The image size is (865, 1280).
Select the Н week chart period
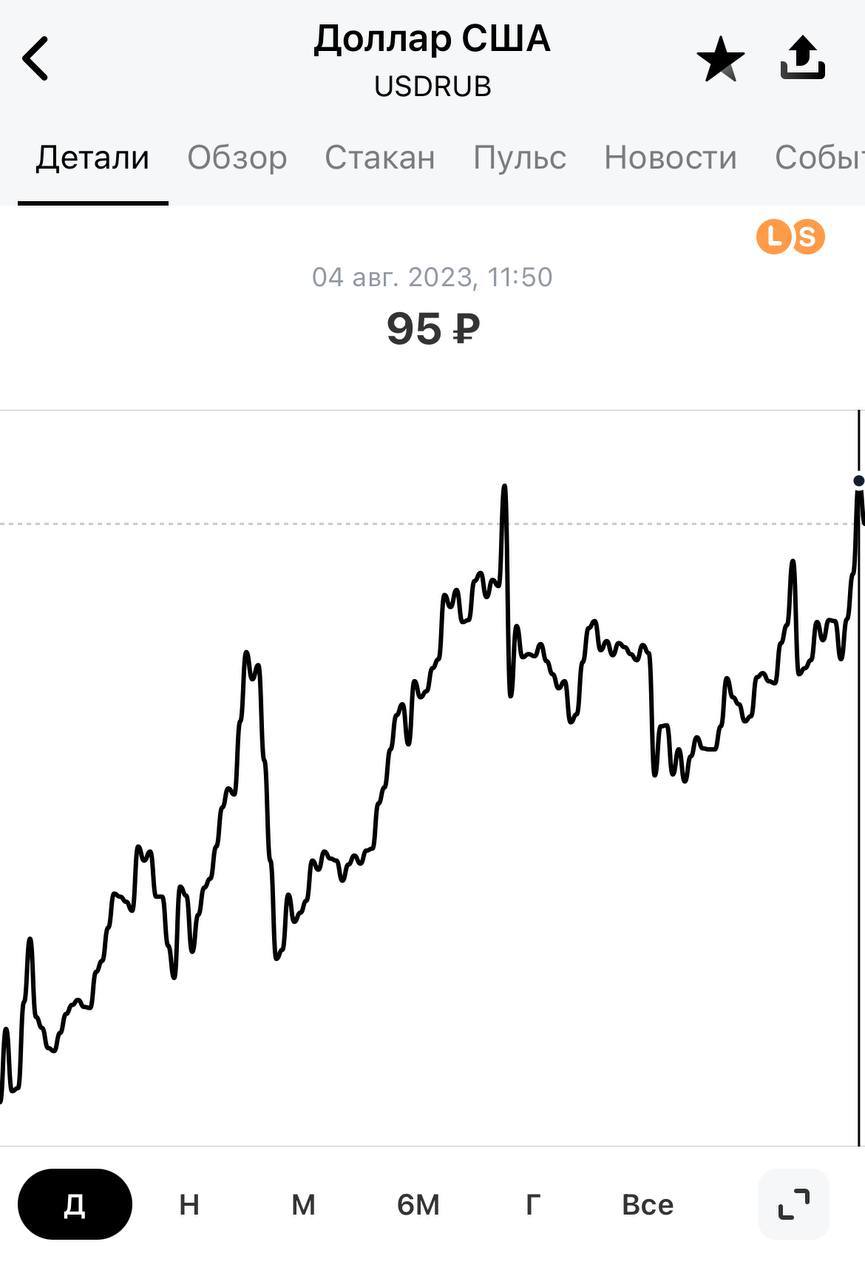[x=189, y=1205]
